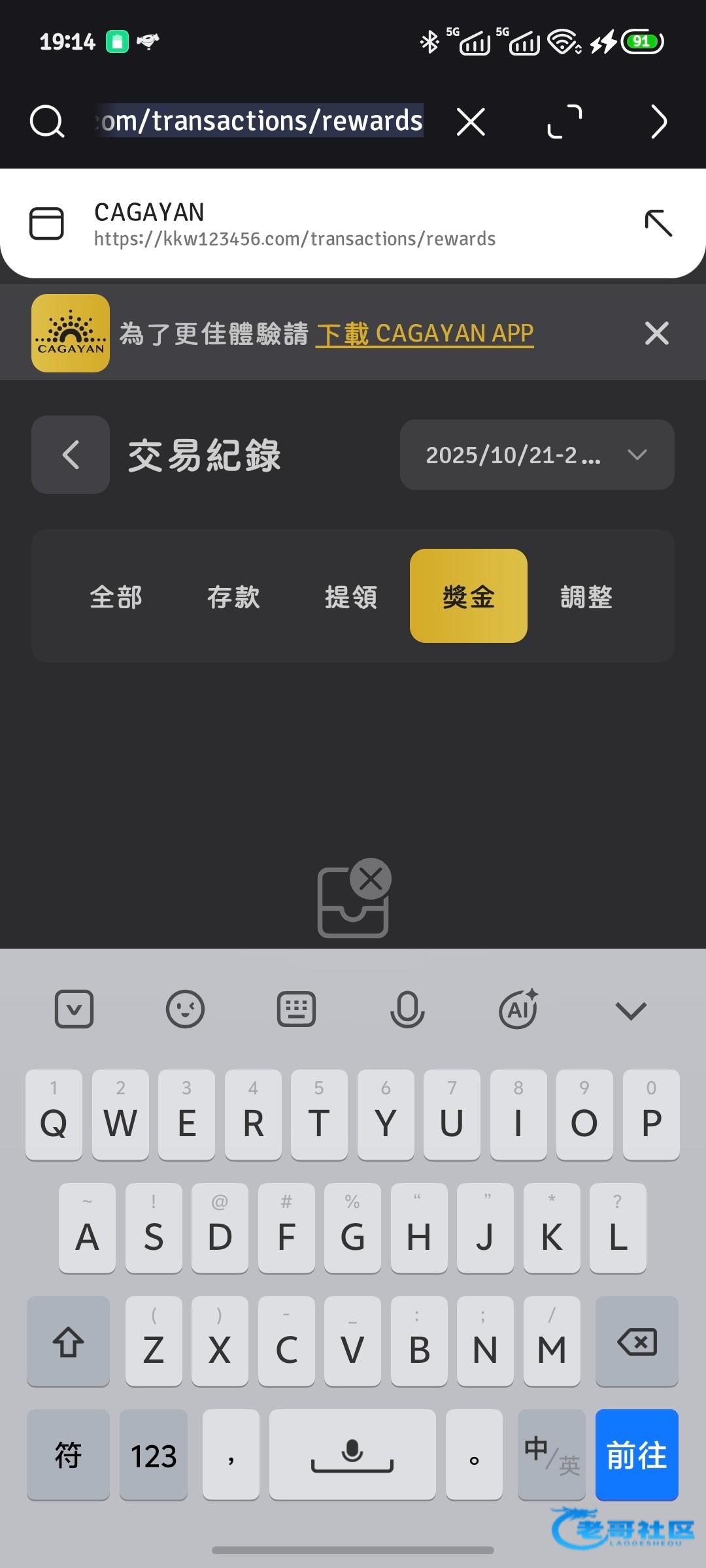This screenshot has height=1568, width=706.
Task: Switch to the 存款 tab
Action: point(233,596)
